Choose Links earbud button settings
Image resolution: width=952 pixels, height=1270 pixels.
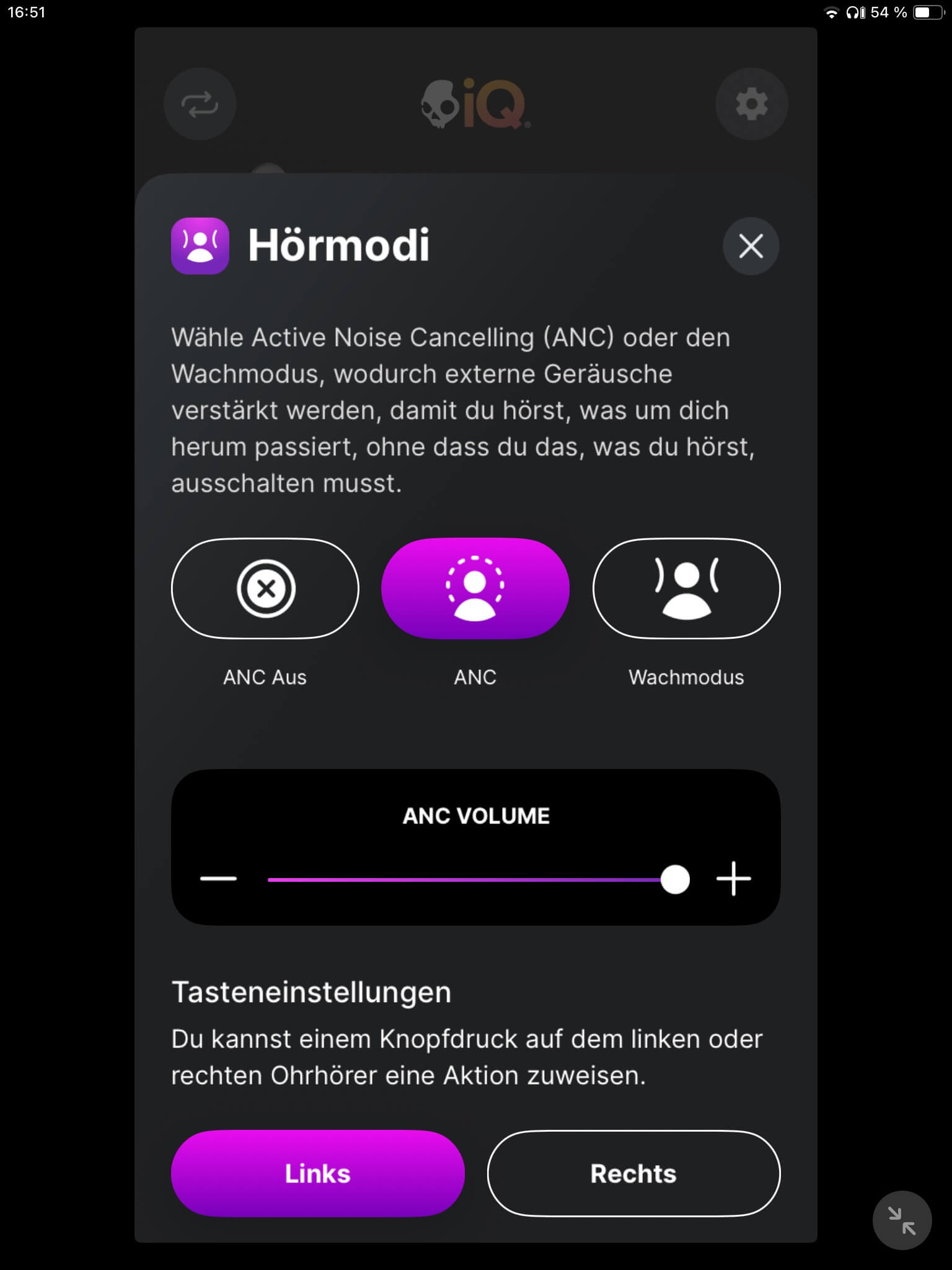(317, 1173)
